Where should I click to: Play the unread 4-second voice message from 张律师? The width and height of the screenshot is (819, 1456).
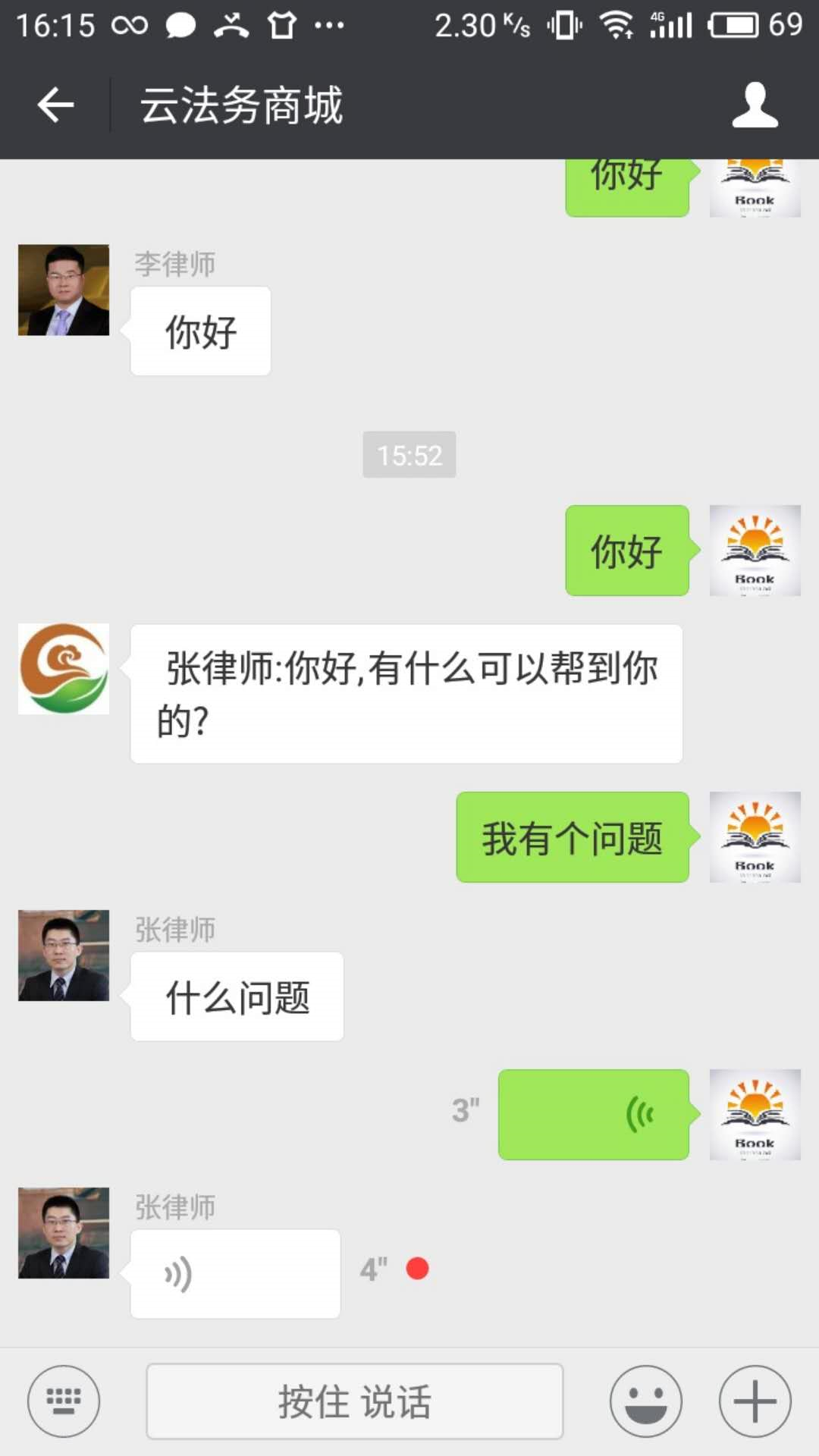pos(235,1274)
